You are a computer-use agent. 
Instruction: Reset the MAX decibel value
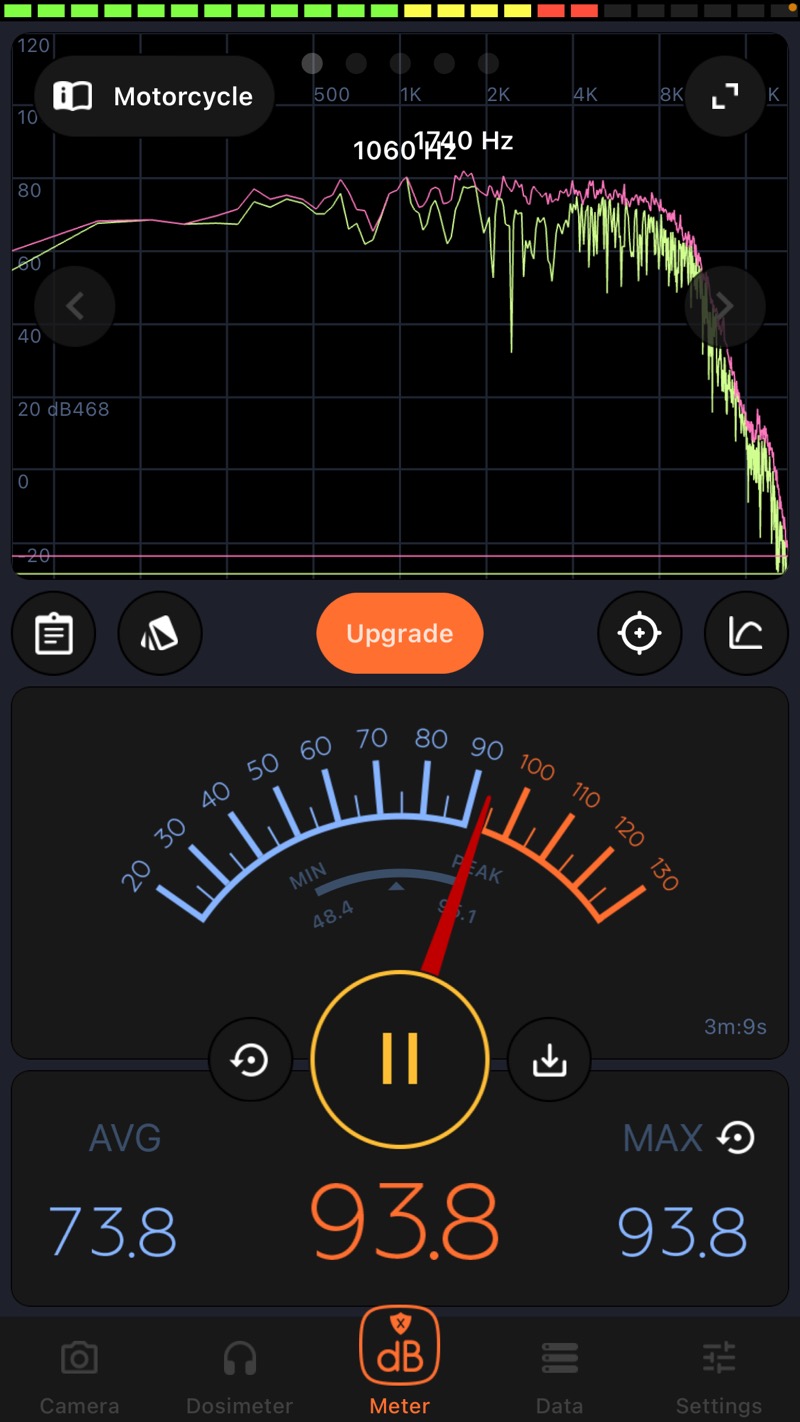coord(737,1138)
